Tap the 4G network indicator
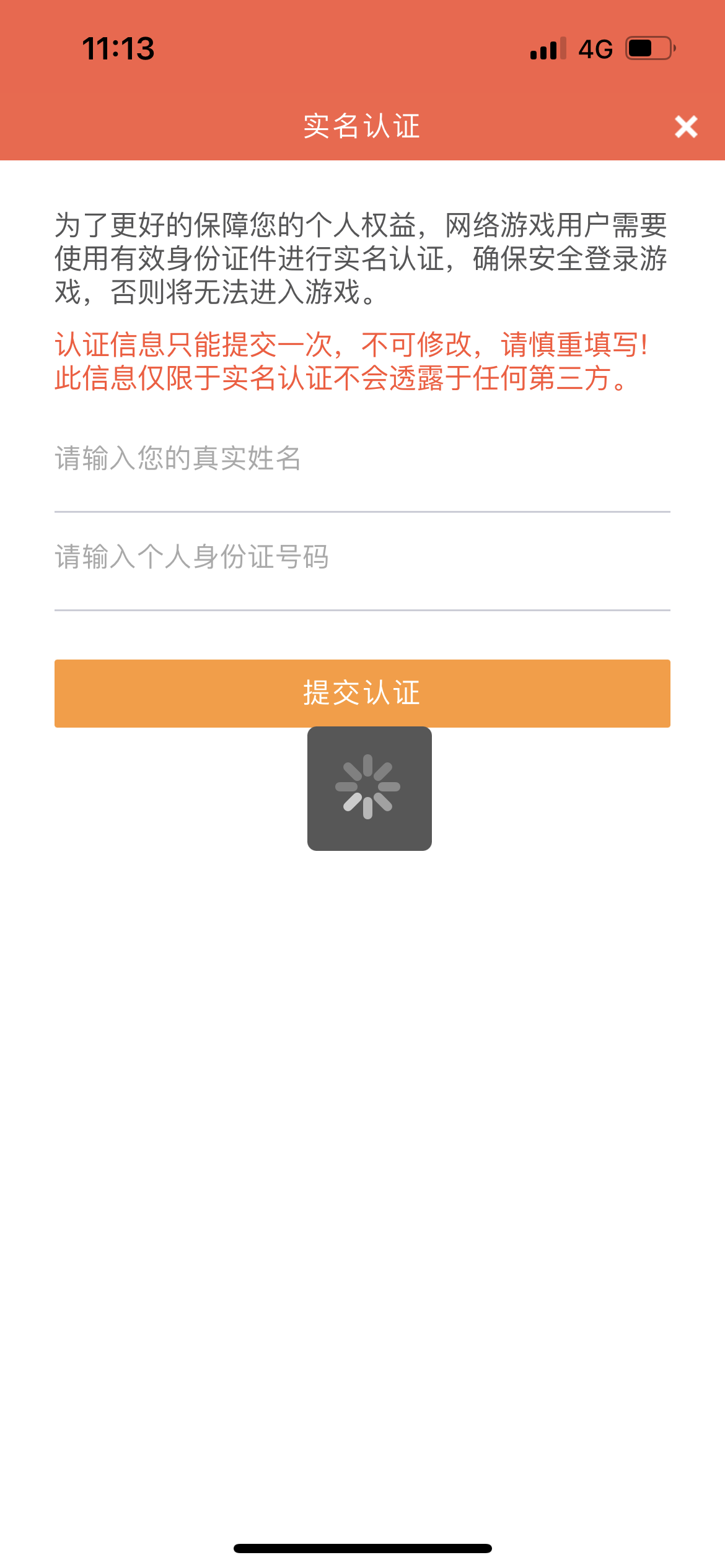 click(593, 50)
